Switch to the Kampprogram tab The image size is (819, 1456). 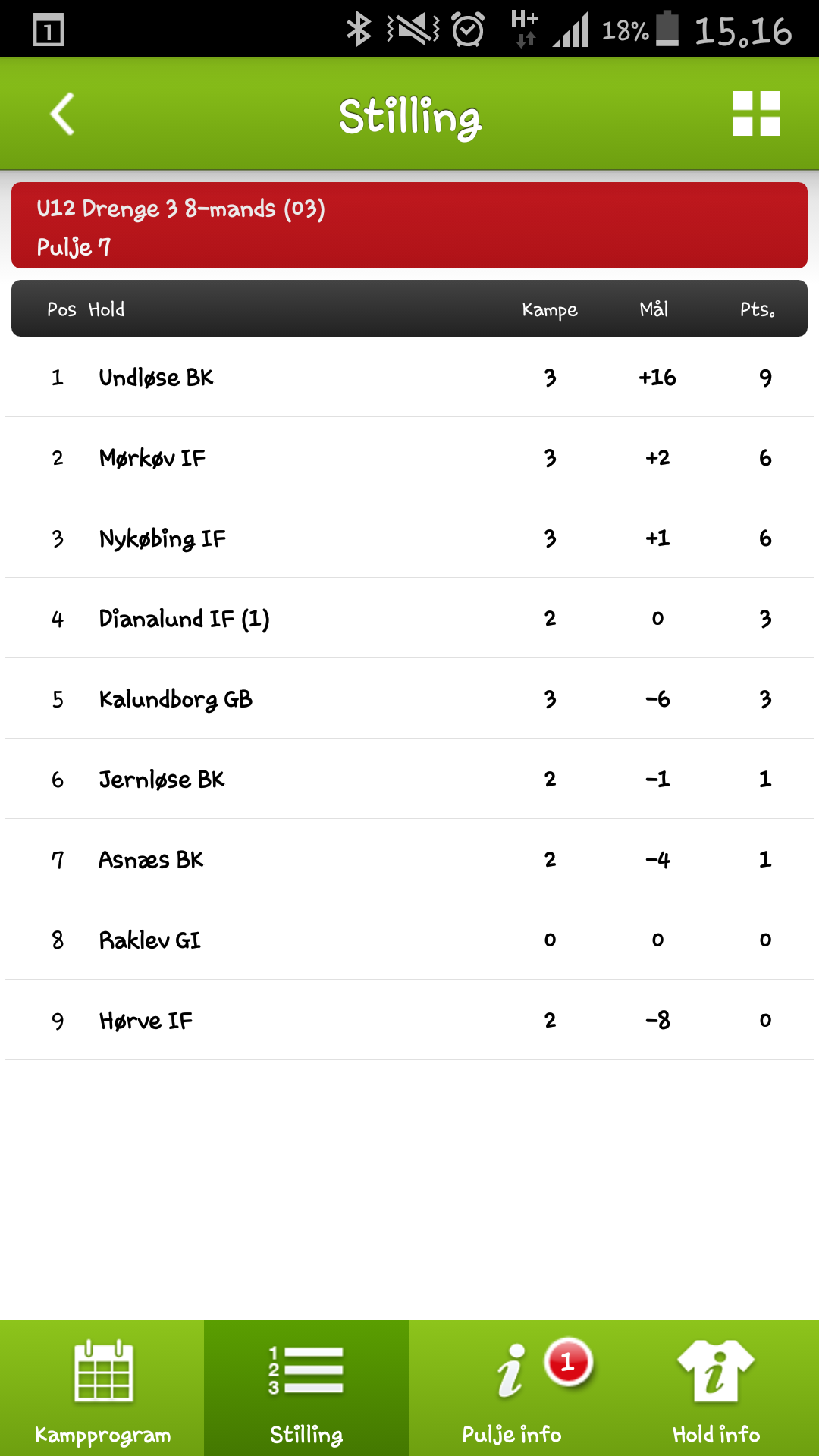(x=102, y=1388)
